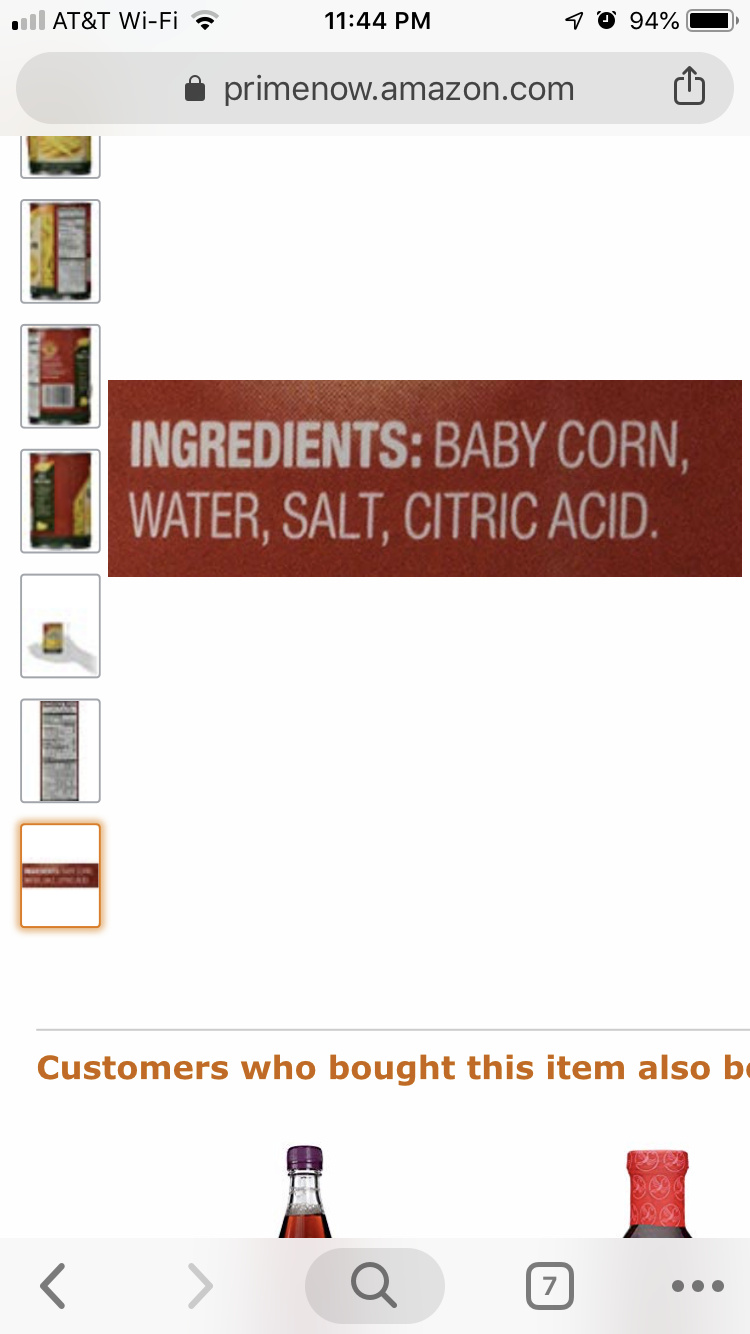Screen dimensions: 750x1334
Task: Select the red can side thumbnail
Action: (x=60, y=501)
